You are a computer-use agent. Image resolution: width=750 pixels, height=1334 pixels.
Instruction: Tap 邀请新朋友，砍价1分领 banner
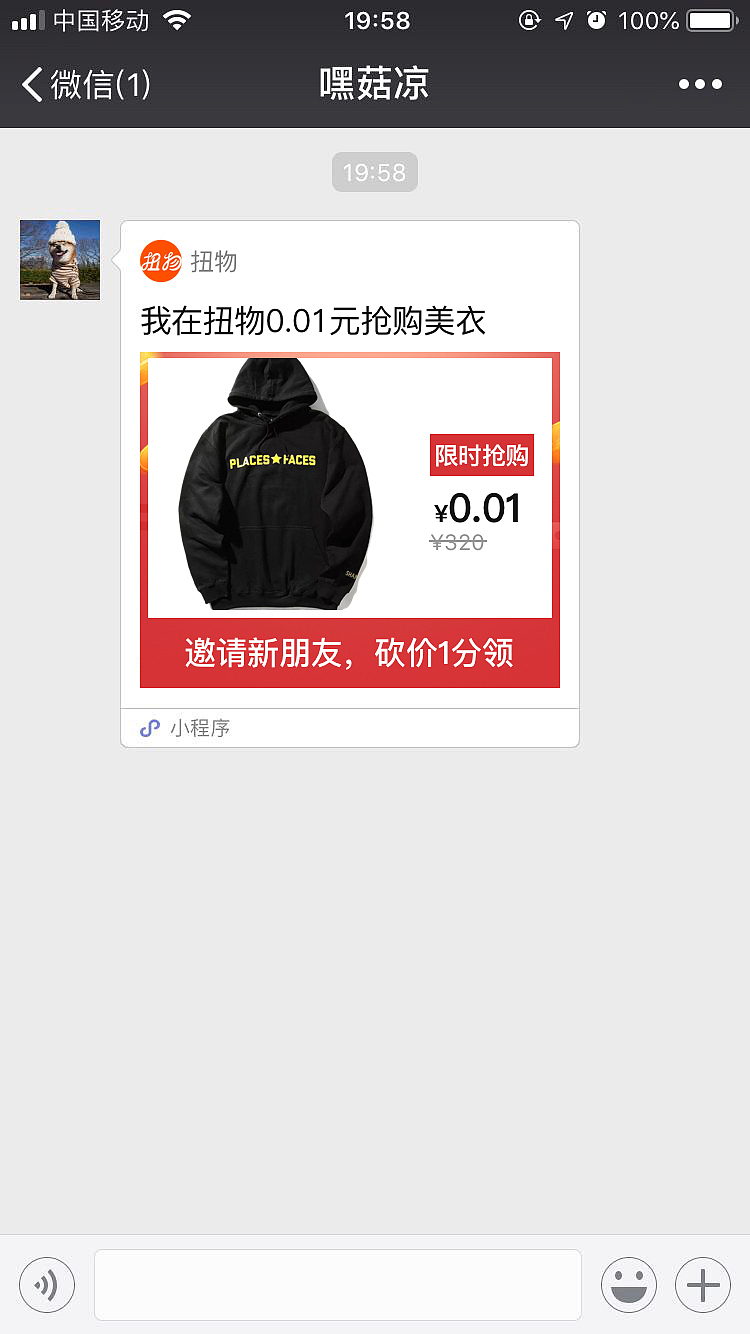349,653
